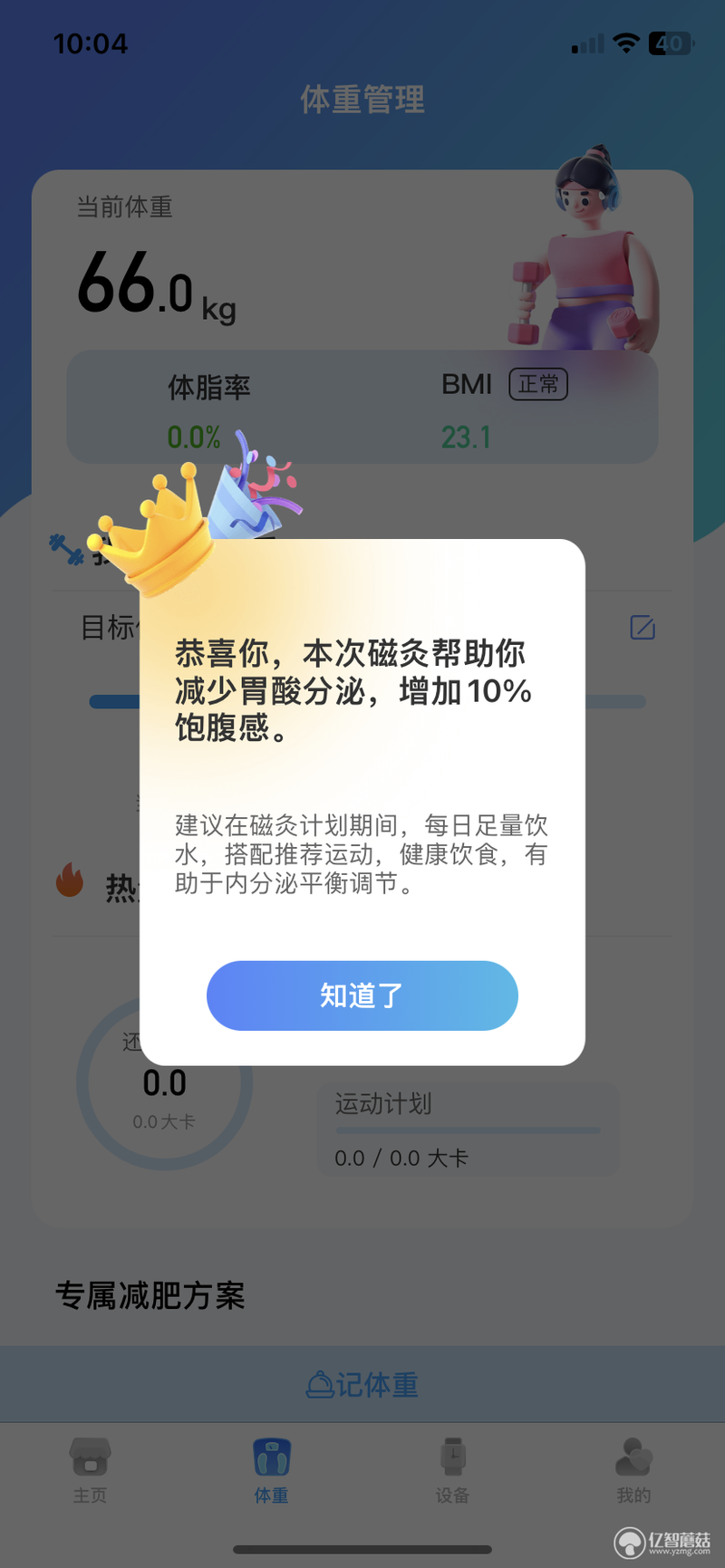Go to the 我的 tab
Image resolution: width=725 pixels, height=1568 pixels.
tap(633, 1468)
